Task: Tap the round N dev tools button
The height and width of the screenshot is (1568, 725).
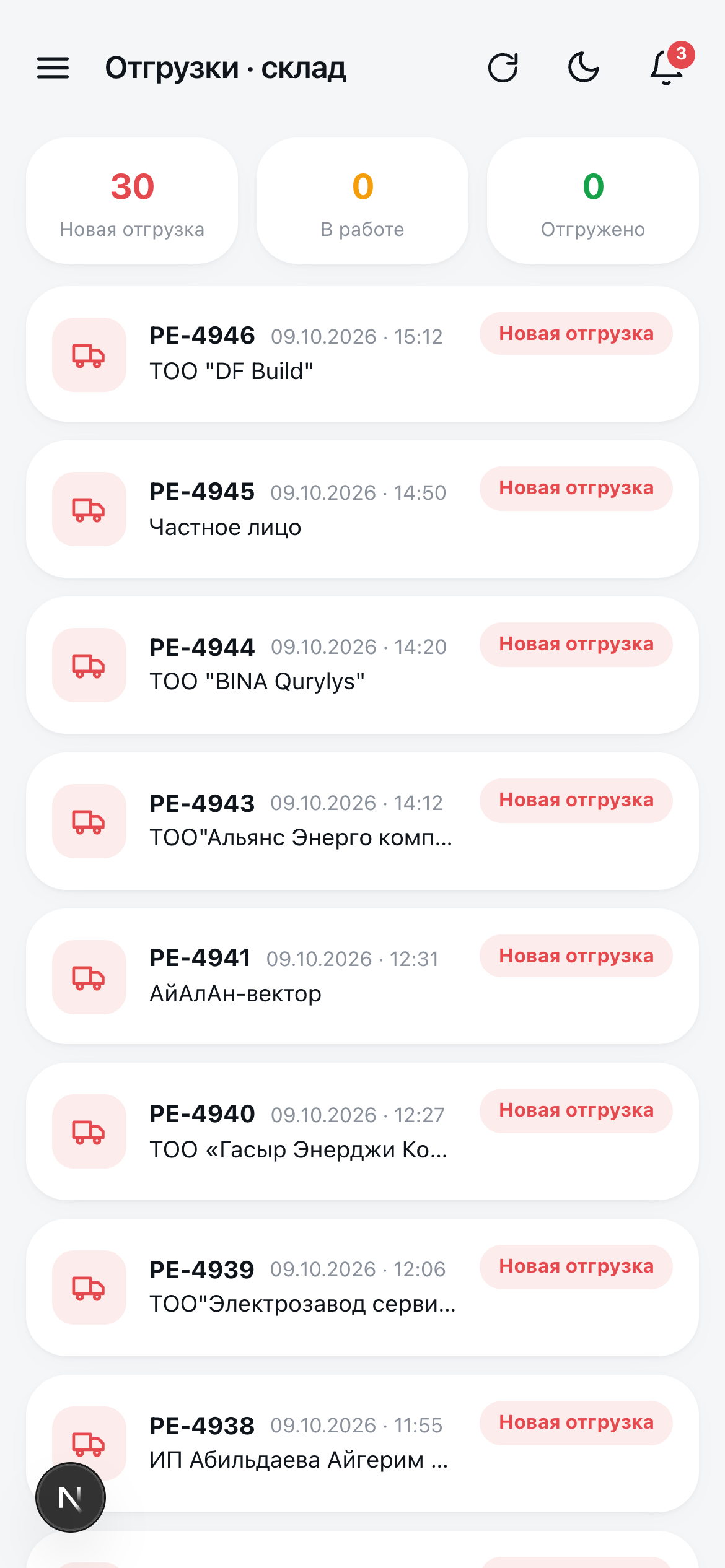Action: click(x=71, y=1497)
